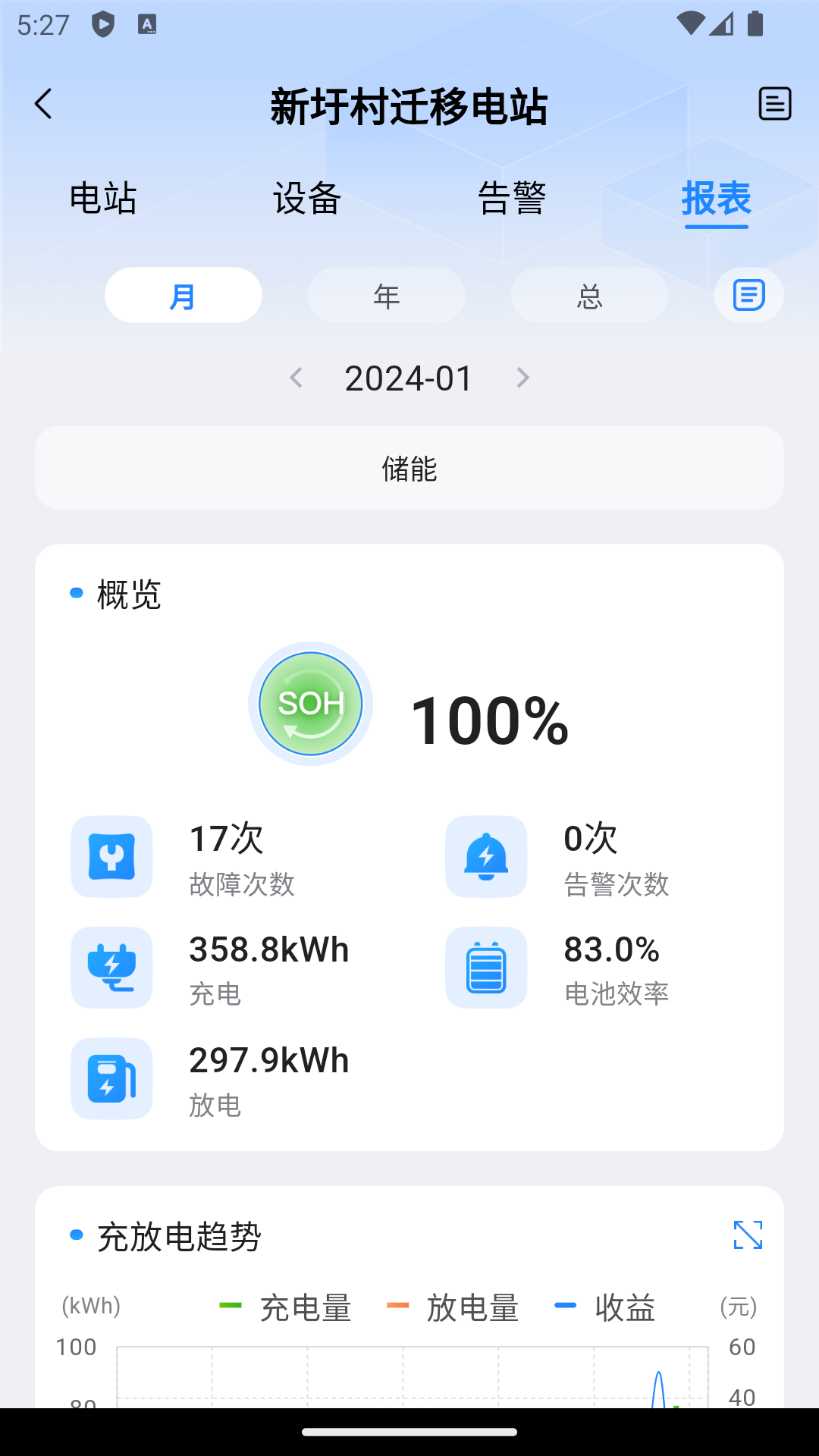Open the report list icon beside 总

[x=748, y=295]
